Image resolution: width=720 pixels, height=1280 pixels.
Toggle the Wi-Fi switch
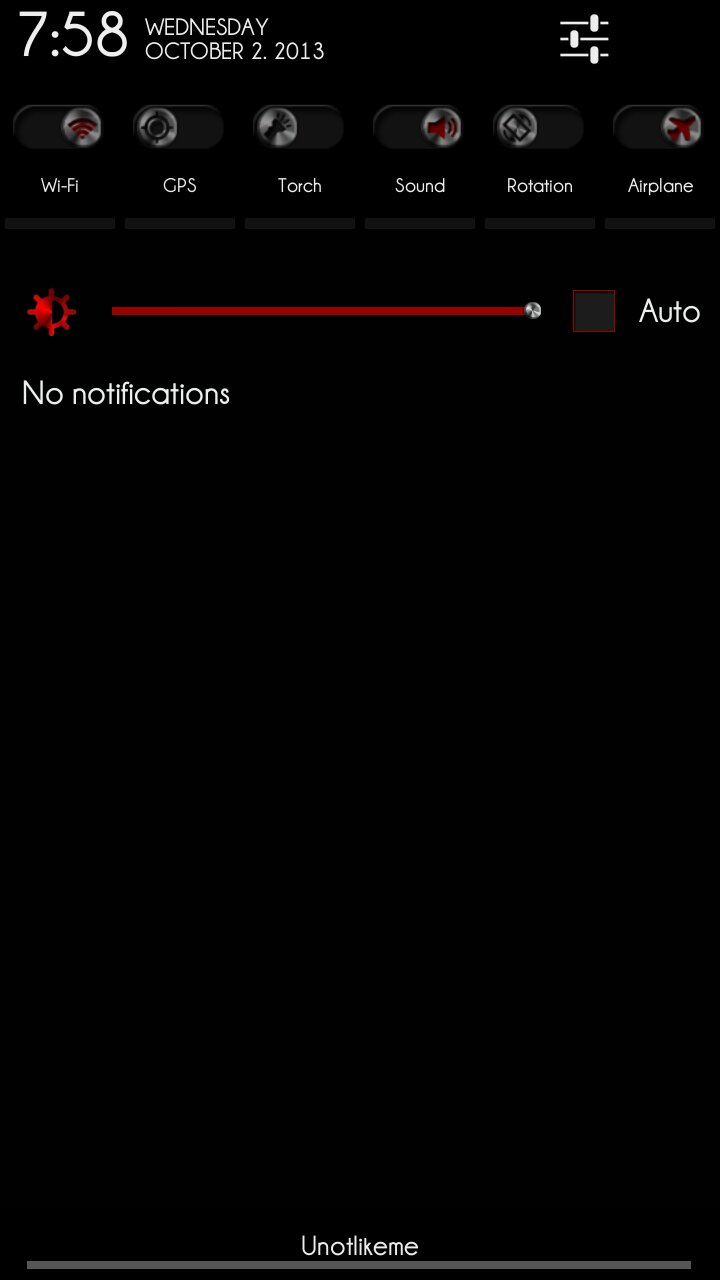pos(60,128)
